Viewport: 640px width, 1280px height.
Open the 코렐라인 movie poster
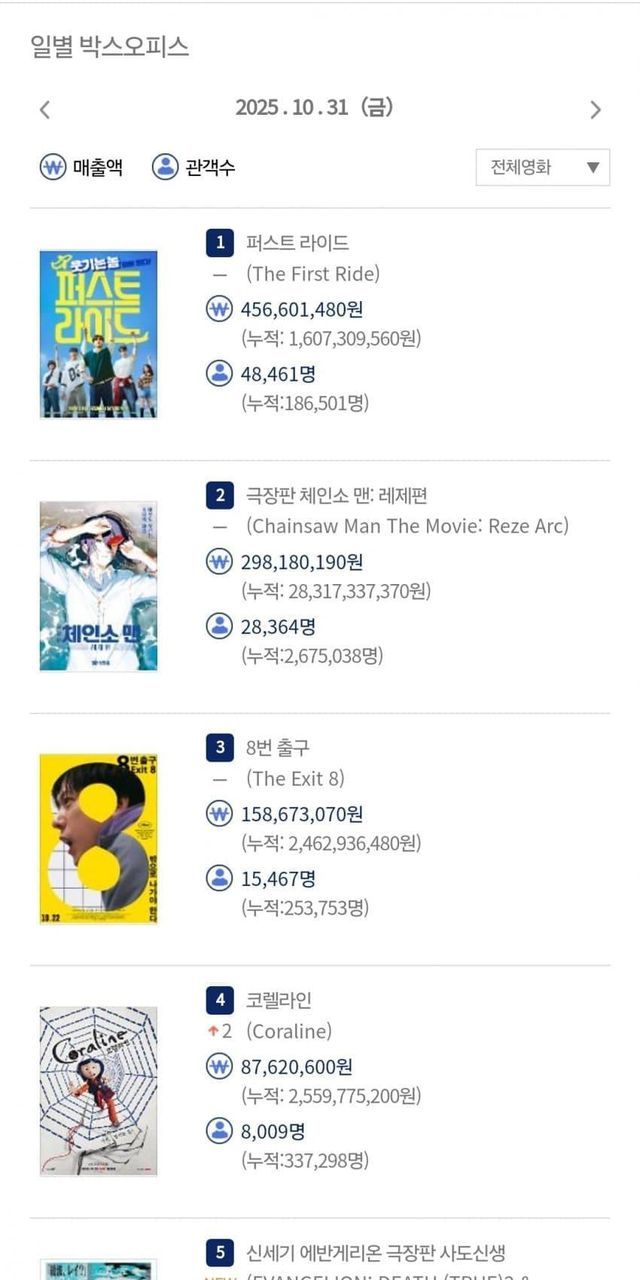98,1091
